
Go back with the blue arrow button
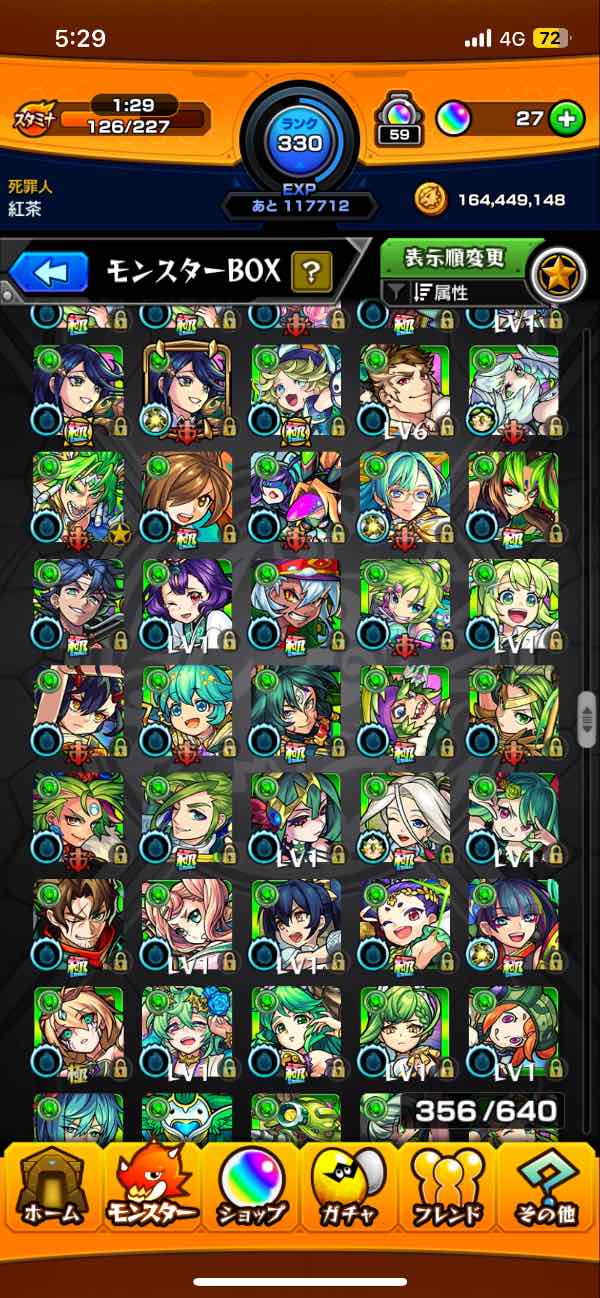[50, 272]
